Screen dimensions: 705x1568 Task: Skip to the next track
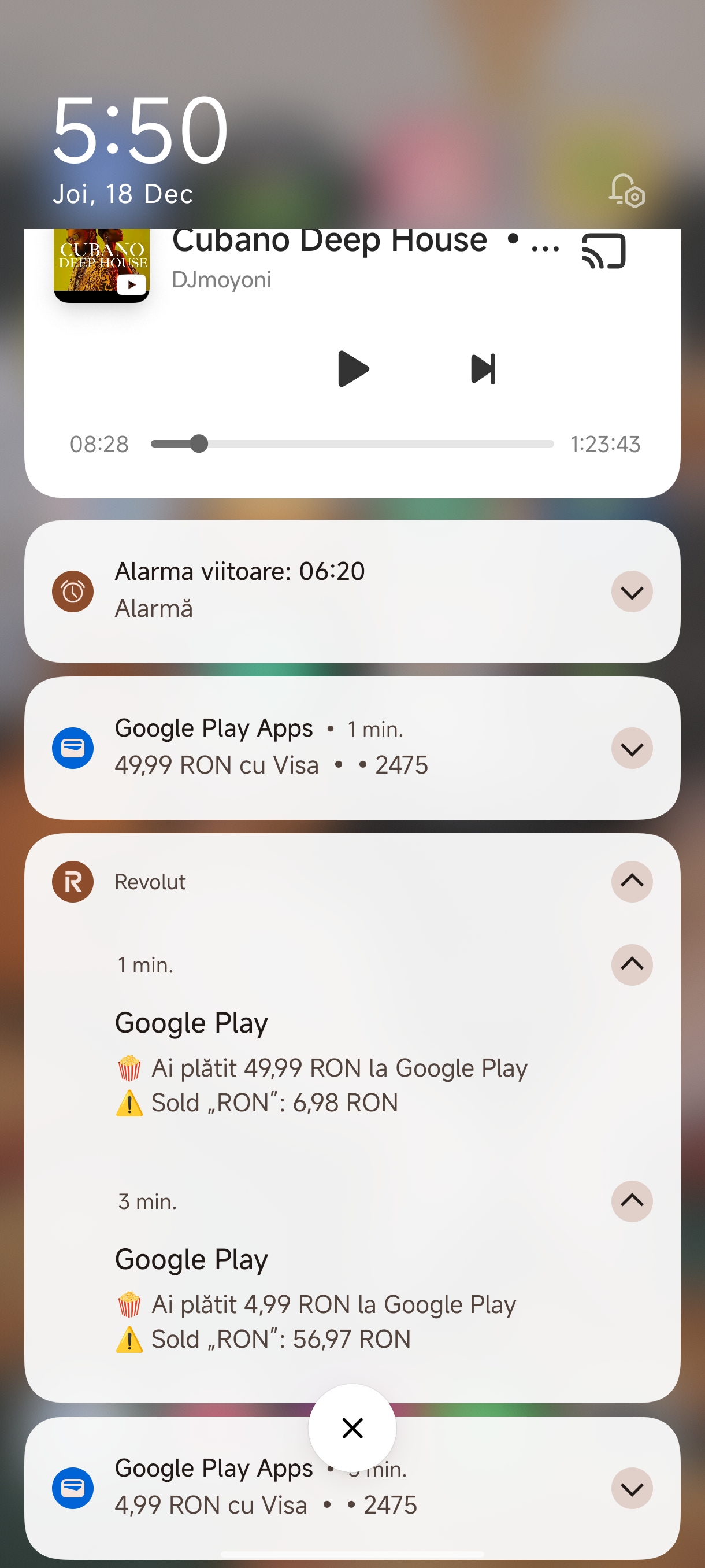(484, 369)
